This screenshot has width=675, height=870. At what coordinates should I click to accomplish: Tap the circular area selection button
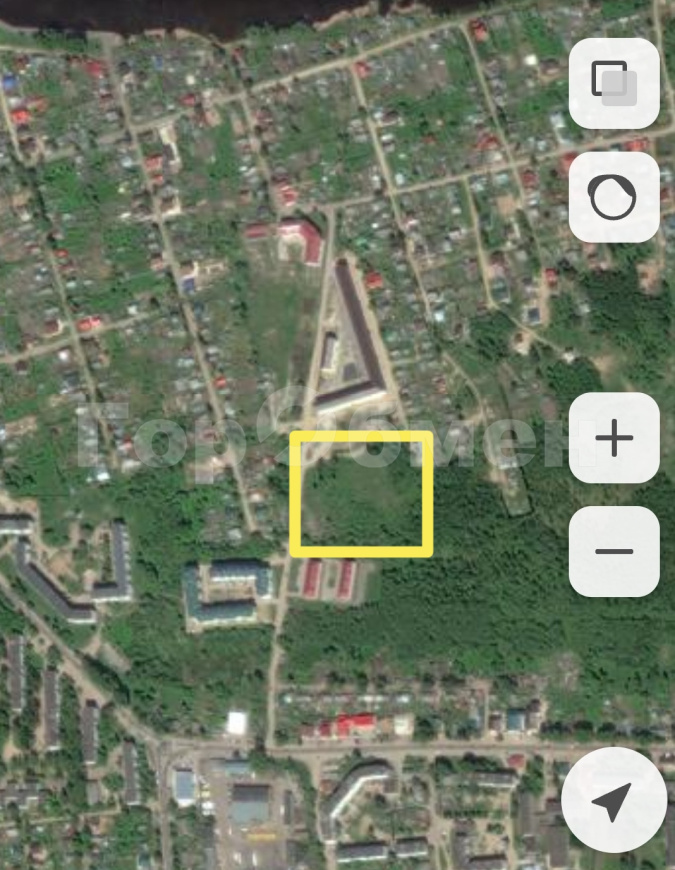(x=614, y=197)
